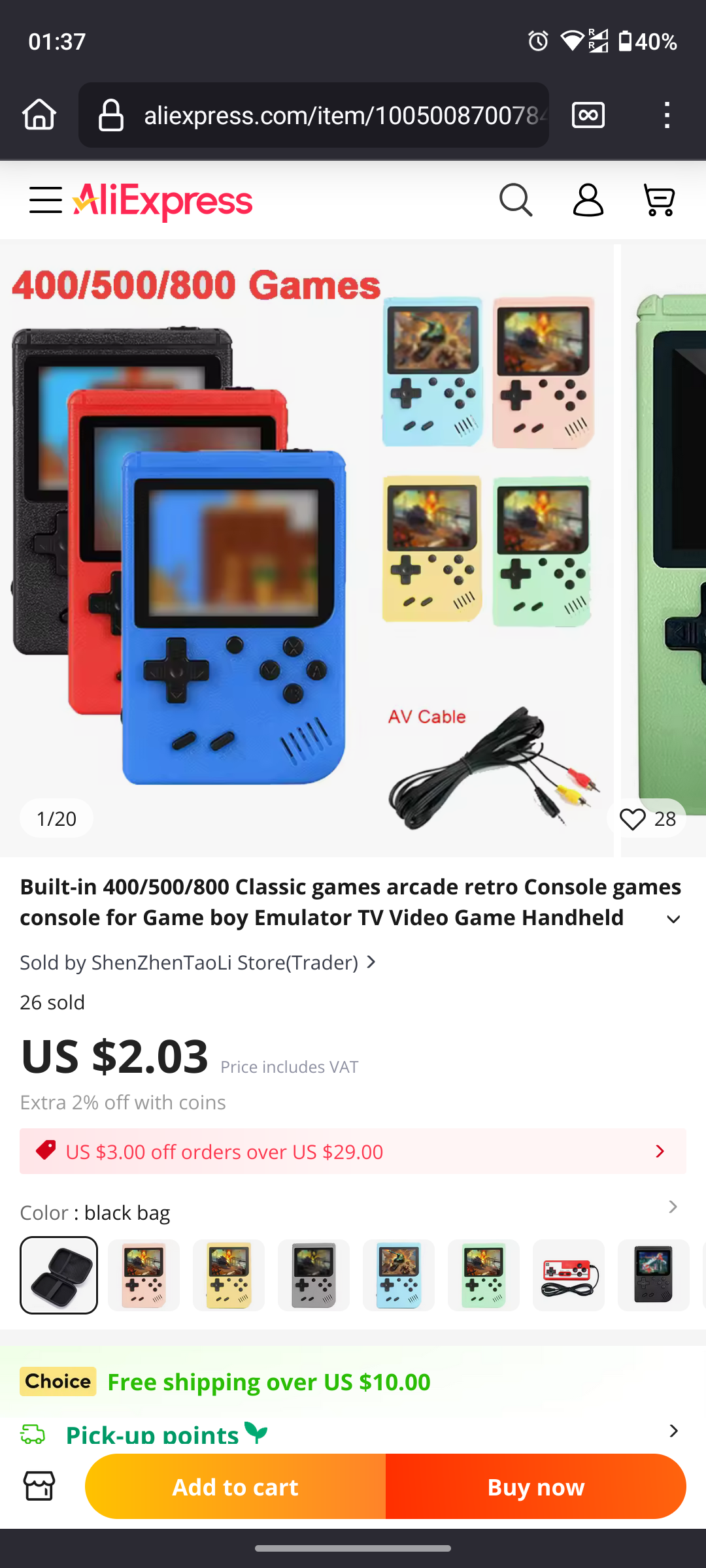Screen dimensions: 706x1568
Task: Open the shopping cart icon
Action: pos(659,200)
